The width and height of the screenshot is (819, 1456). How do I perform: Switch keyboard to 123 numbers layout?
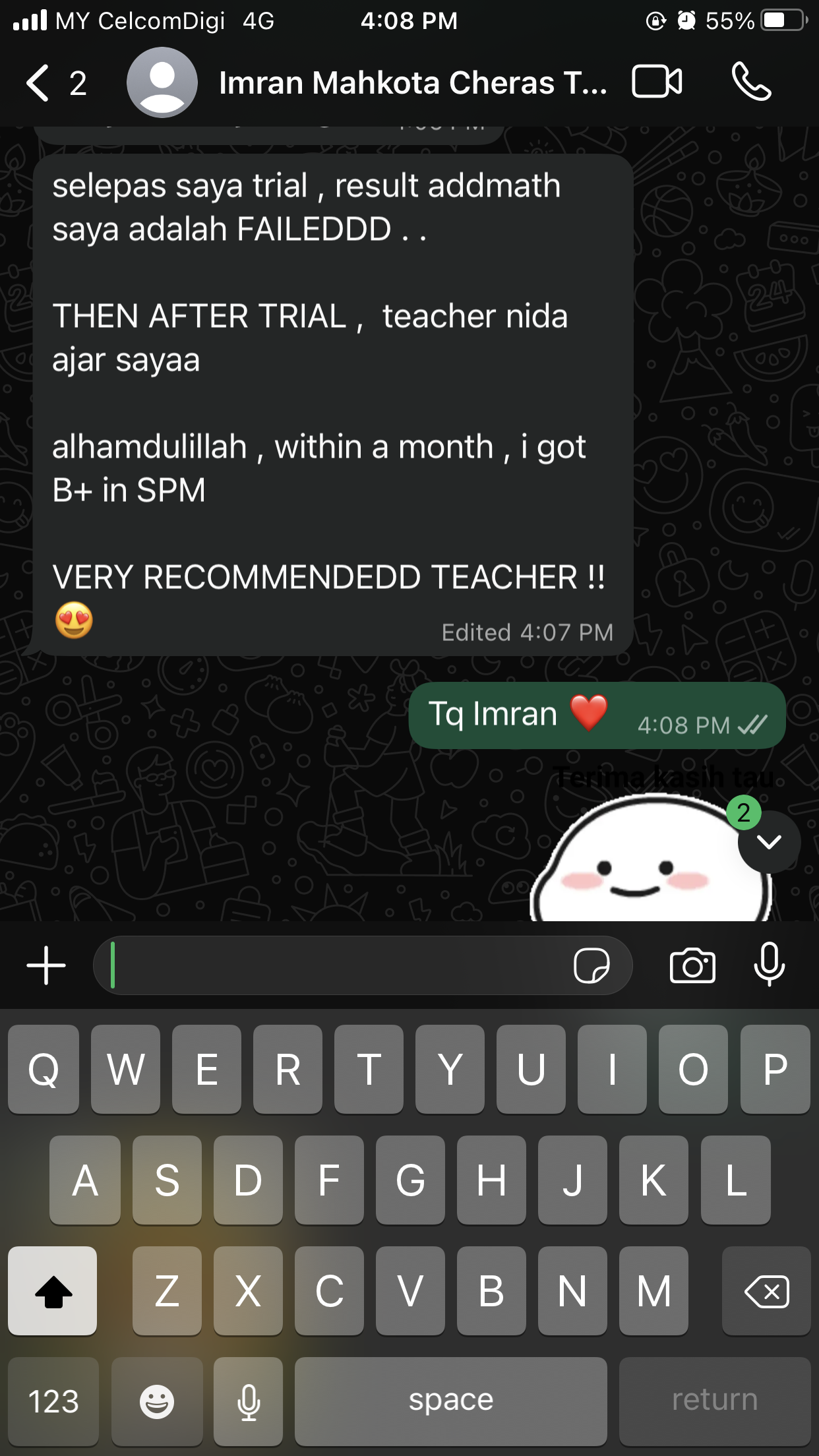pos(53,1401)
